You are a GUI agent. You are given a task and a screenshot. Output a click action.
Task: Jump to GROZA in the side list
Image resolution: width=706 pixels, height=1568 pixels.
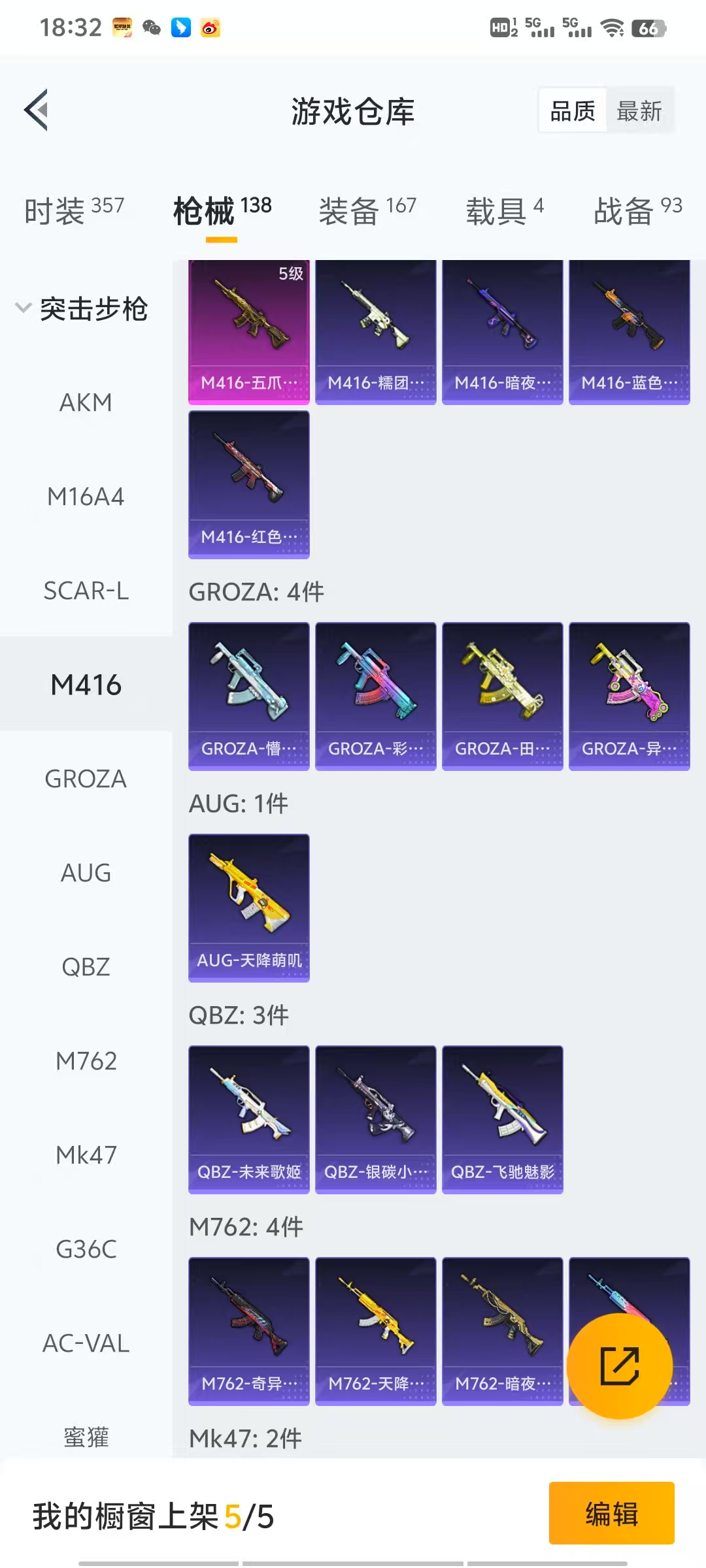click(86, 779)
